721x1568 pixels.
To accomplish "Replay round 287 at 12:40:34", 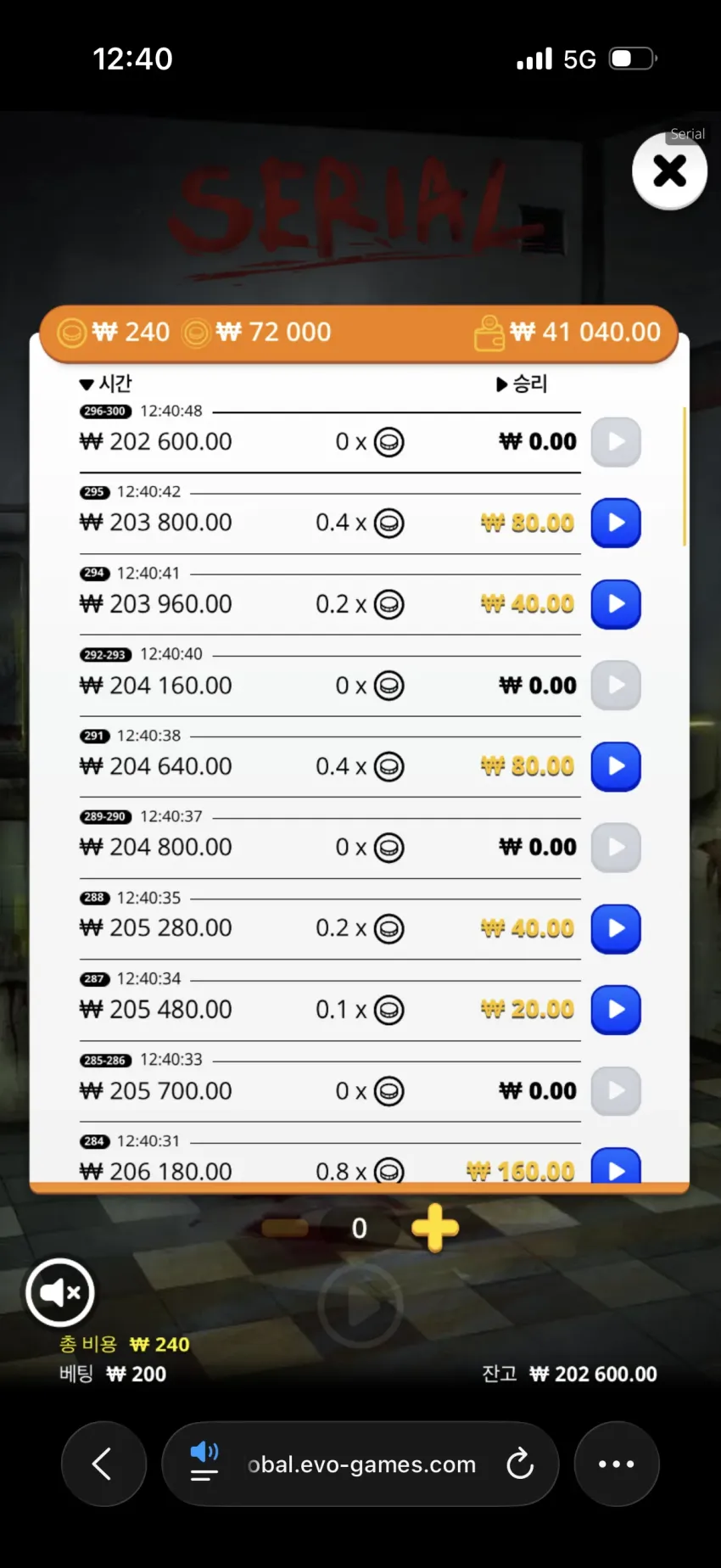I will pos(616,1010).
